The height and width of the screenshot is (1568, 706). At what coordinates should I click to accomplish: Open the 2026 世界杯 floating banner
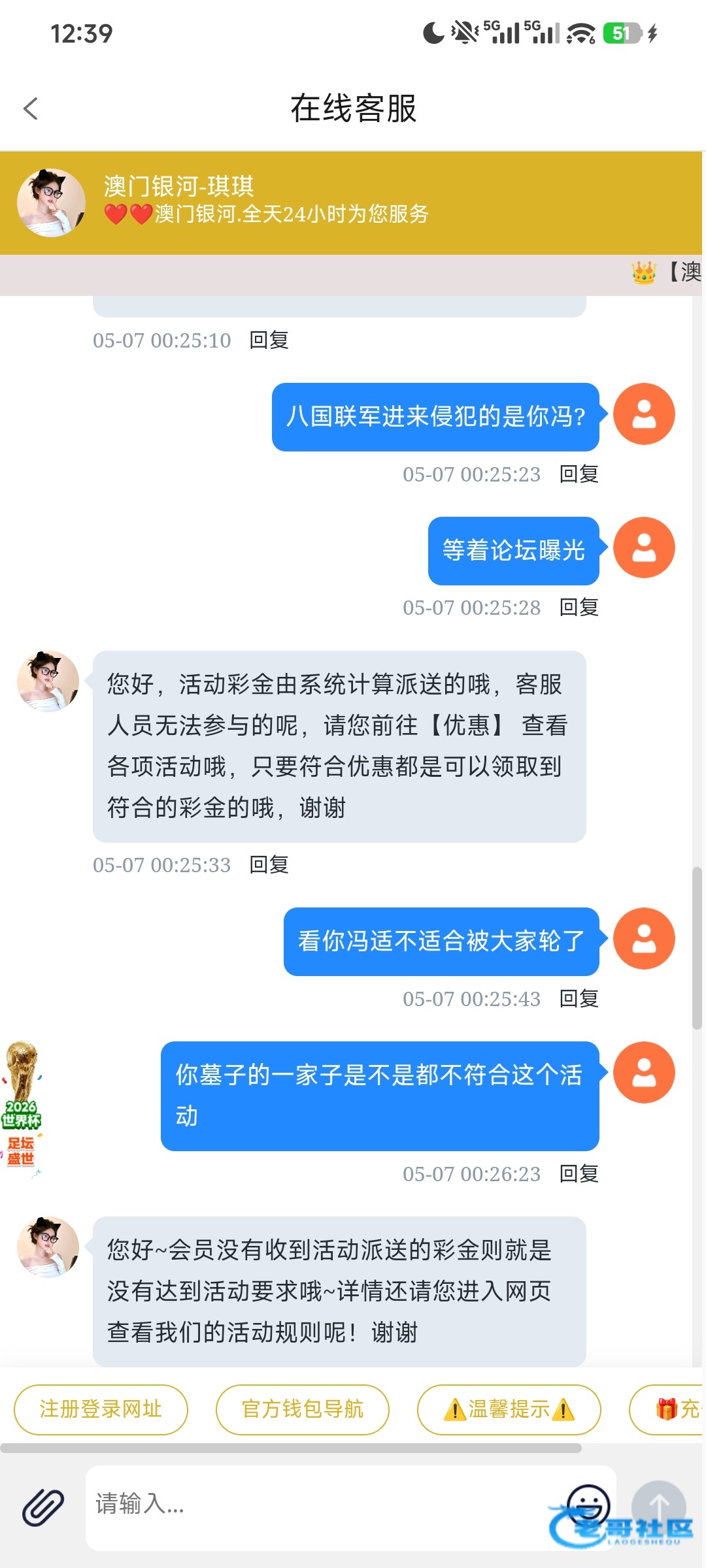(x=22, y=1107)
